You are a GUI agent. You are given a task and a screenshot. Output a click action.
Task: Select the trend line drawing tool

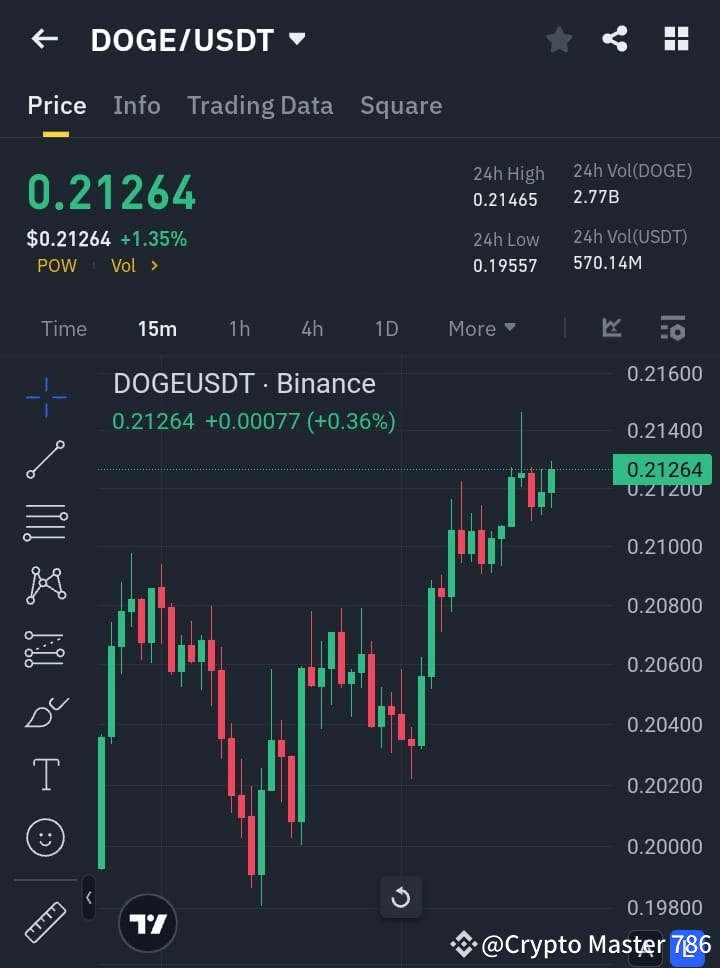(45, 460)
